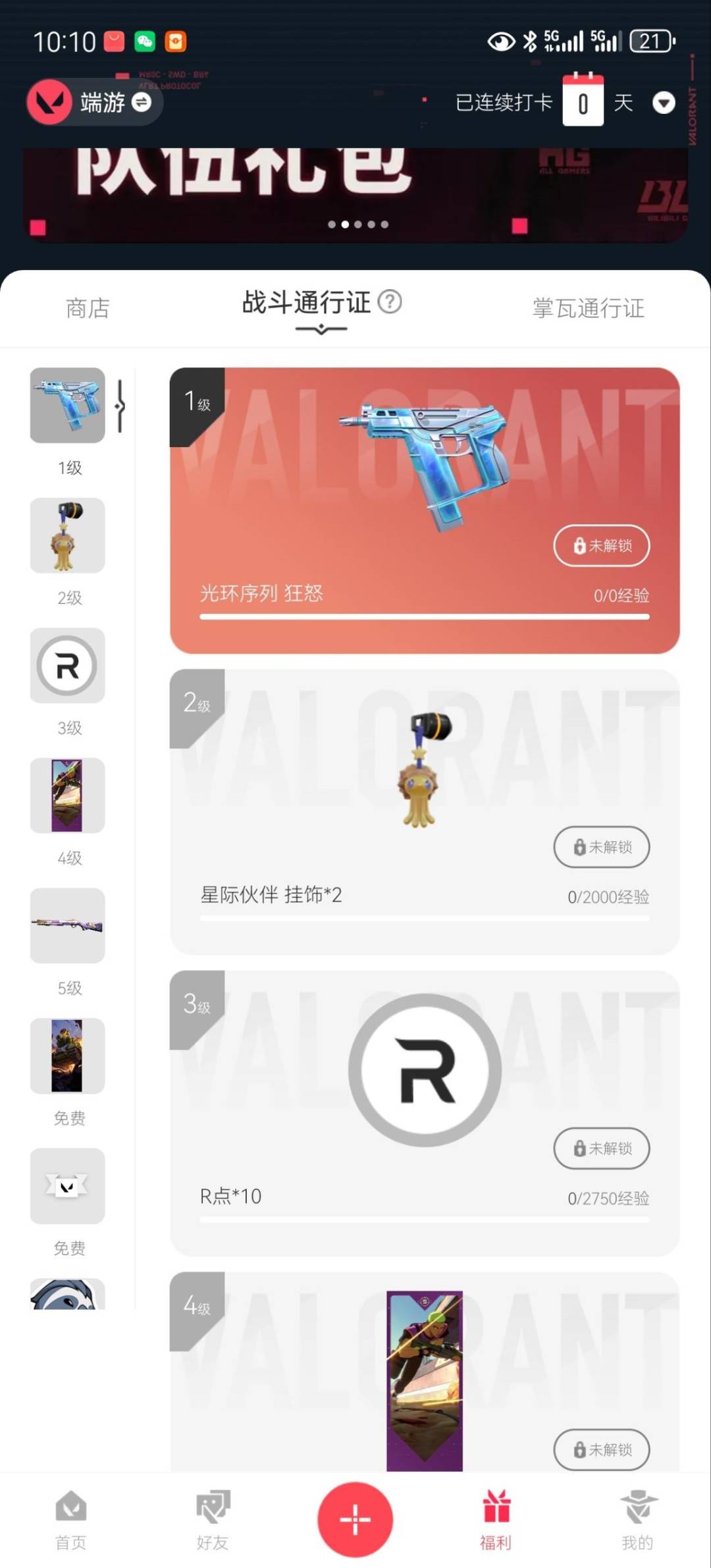711x1568 pixels.
Task: Tap 未解锁 on the R点*10 card
Action: (x=602, y=1148)
